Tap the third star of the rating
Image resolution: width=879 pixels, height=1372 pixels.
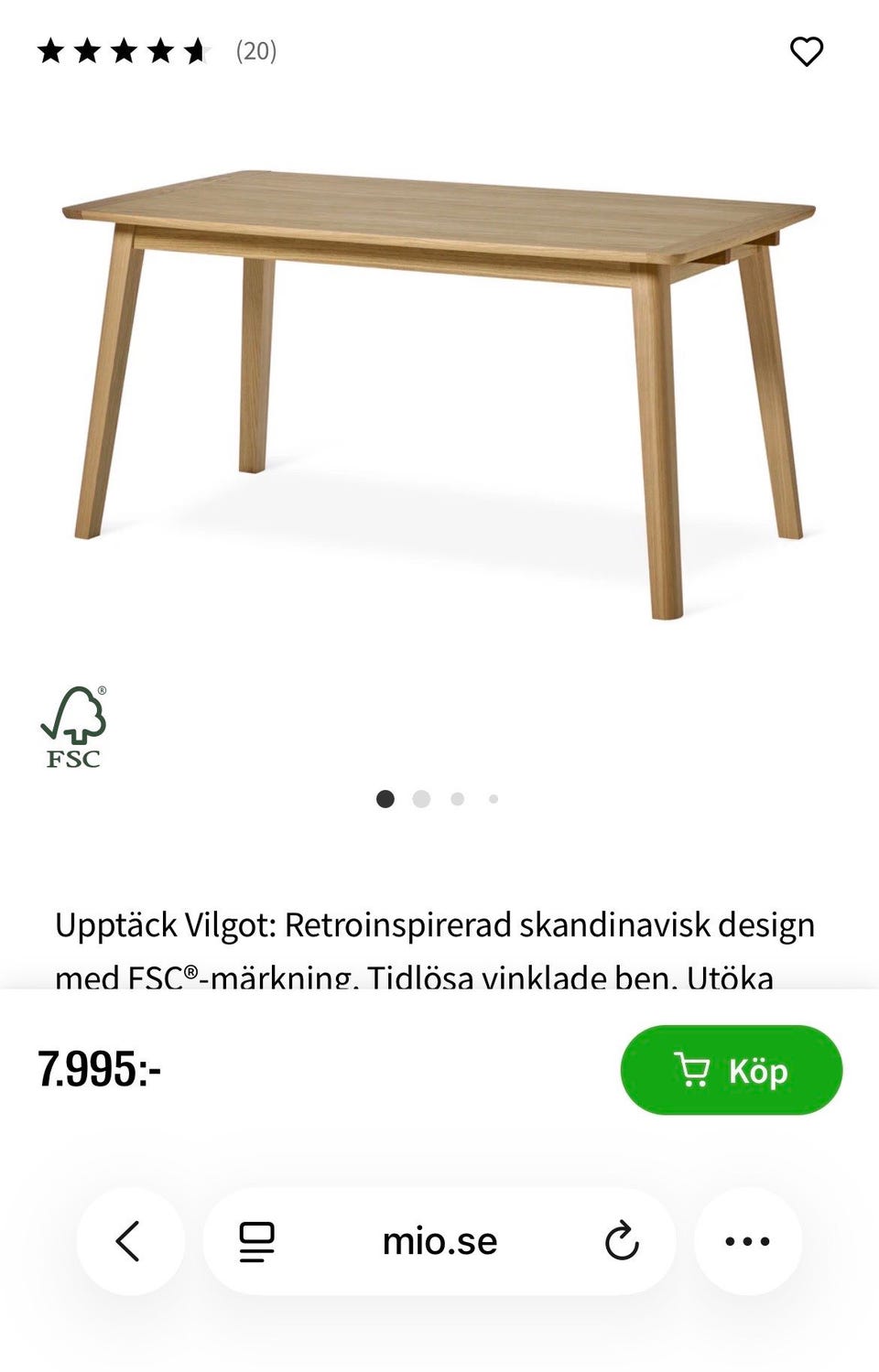[x=125, y=51]
